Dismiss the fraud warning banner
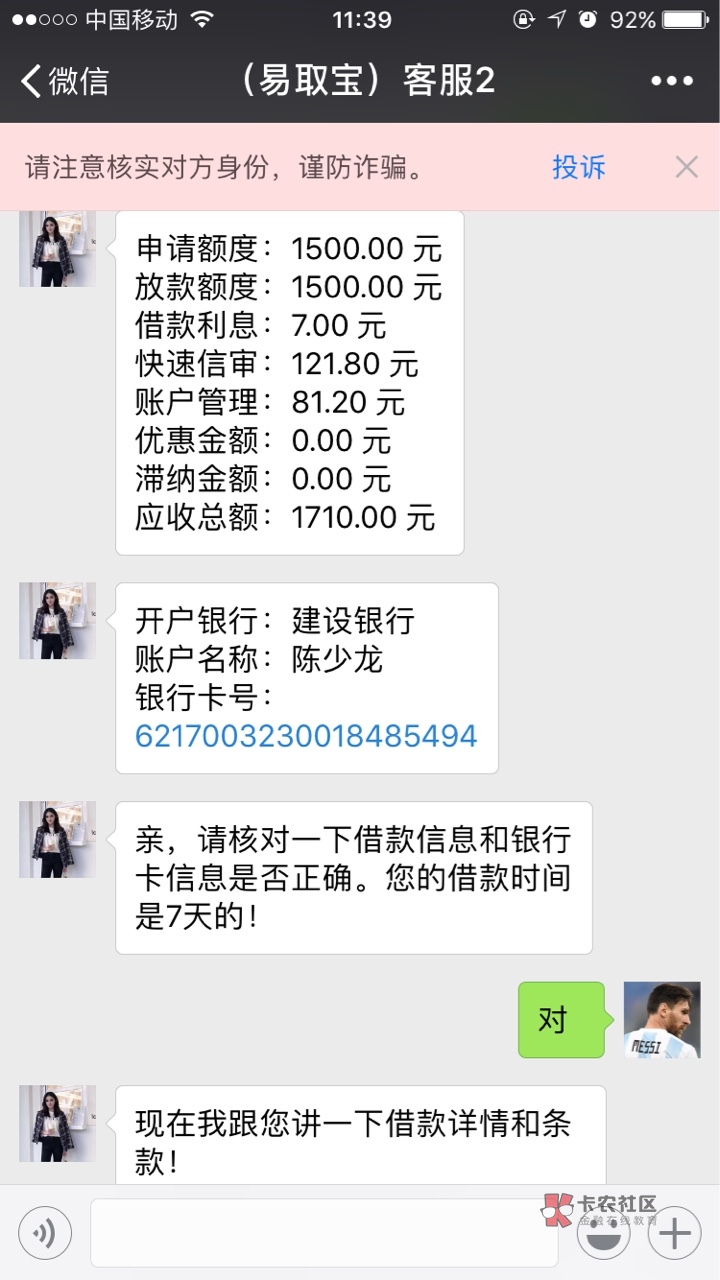The width and height of the screenshot is (720, 1280). tap(686, 167)
